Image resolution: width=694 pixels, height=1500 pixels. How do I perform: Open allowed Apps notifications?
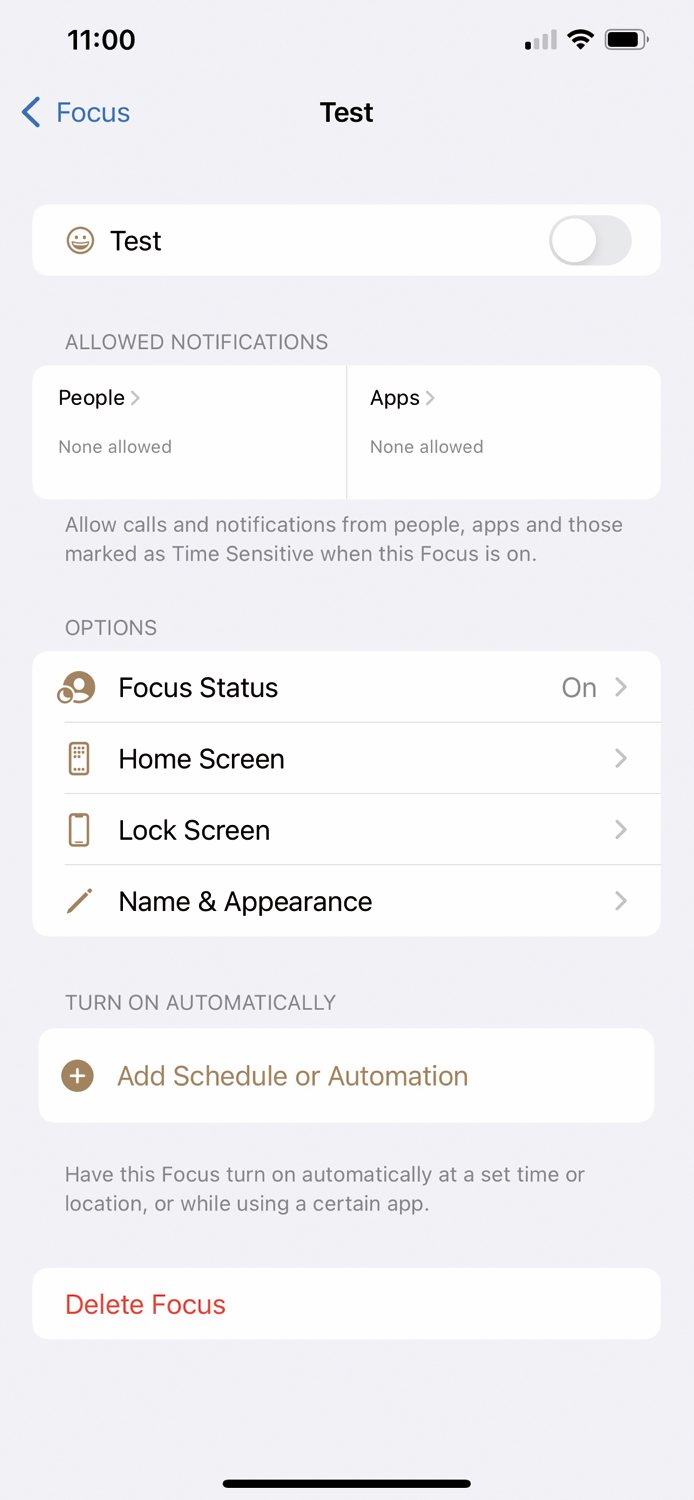[x=504, y=432]
